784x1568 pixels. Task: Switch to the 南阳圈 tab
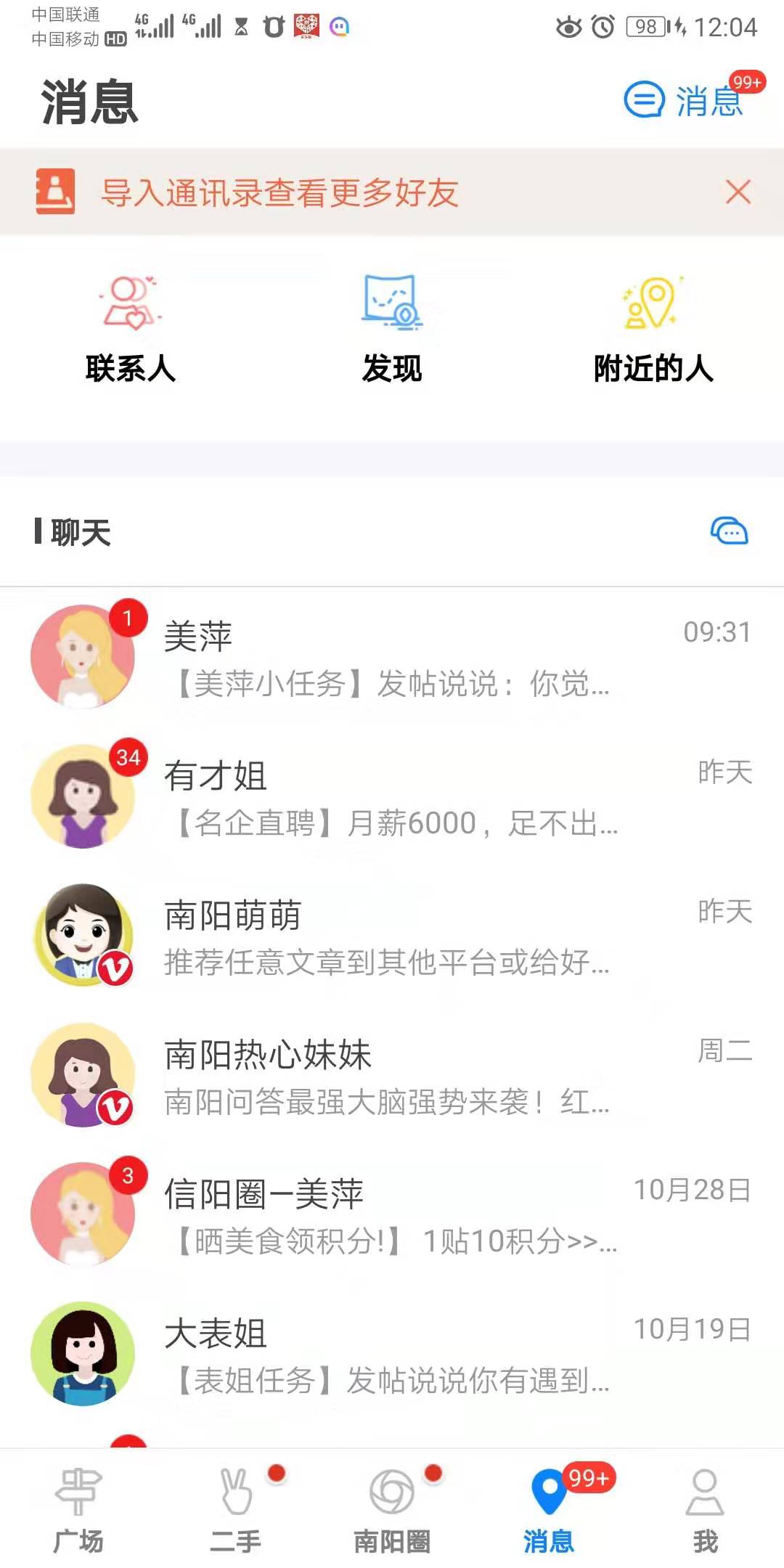392,1510
